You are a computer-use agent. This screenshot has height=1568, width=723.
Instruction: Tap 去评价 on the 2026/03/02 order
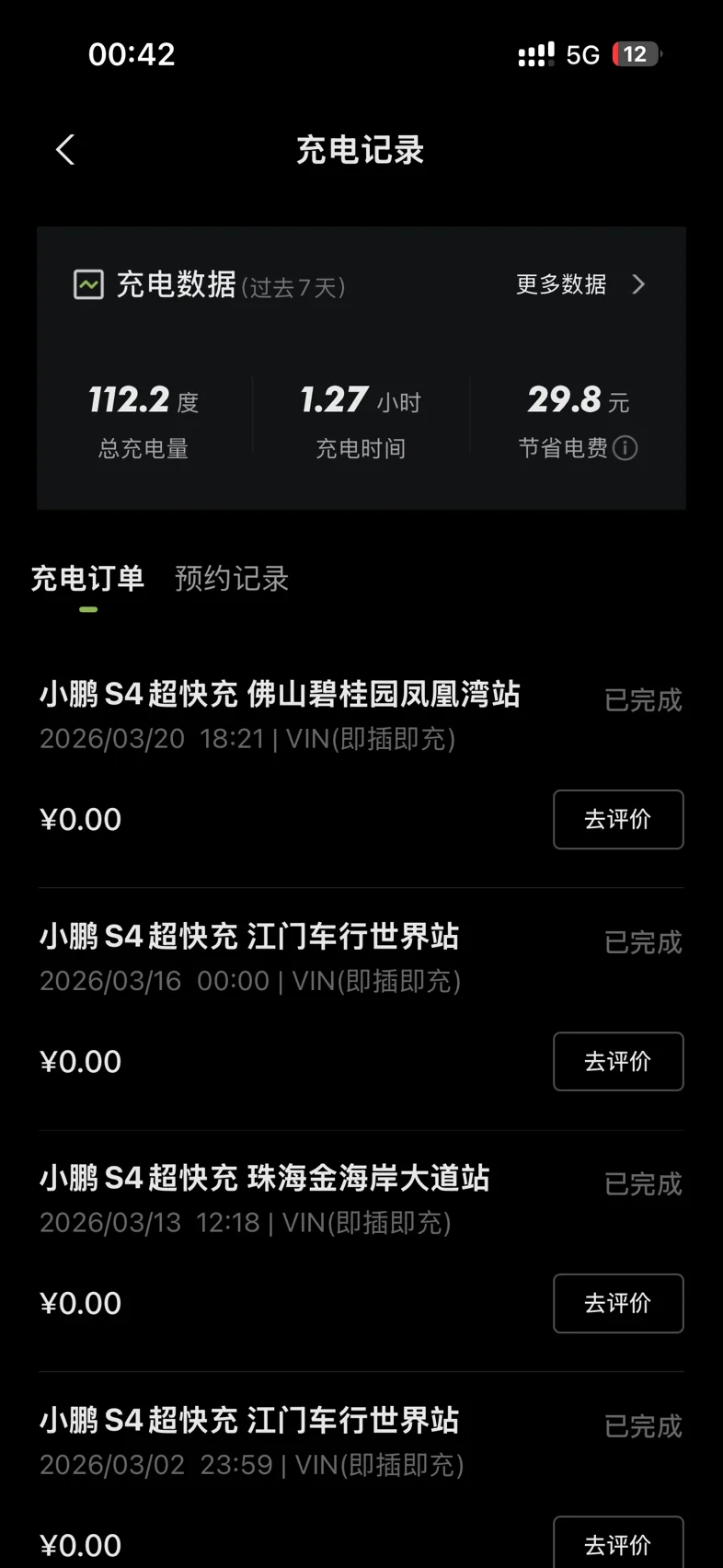click(617, 1544)
